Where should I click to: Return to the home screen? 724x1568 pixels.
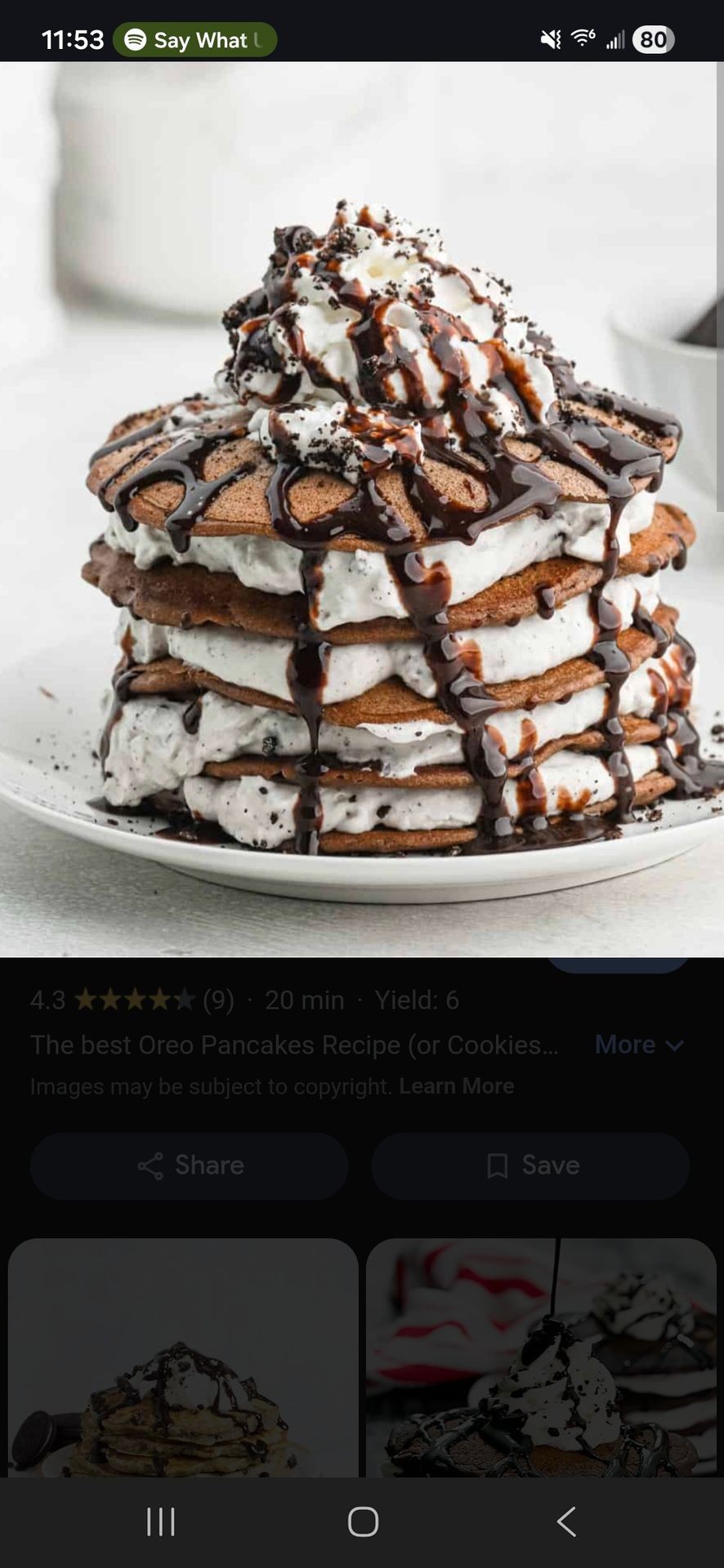[363, 1521]
